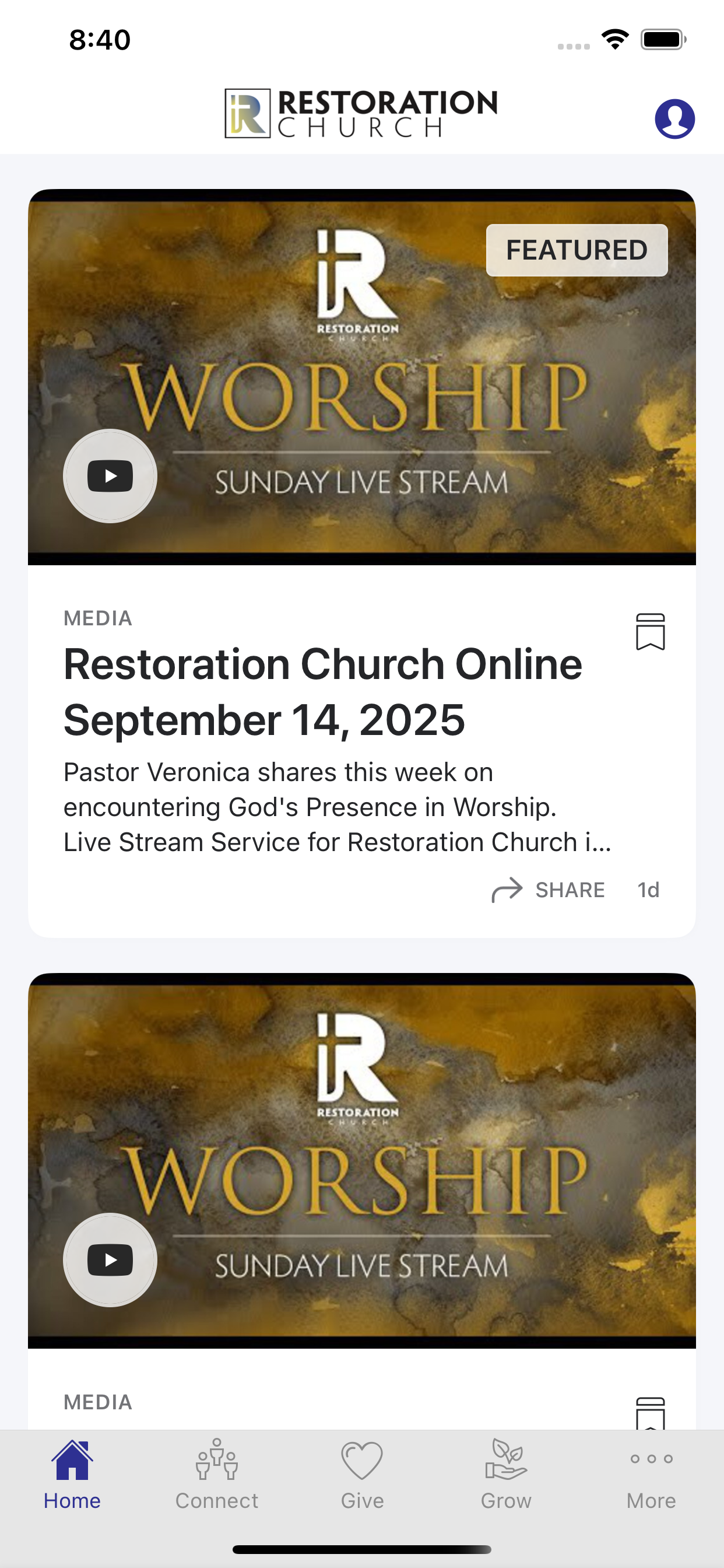Open the Give heart icon

click(x=361, y=1461)
